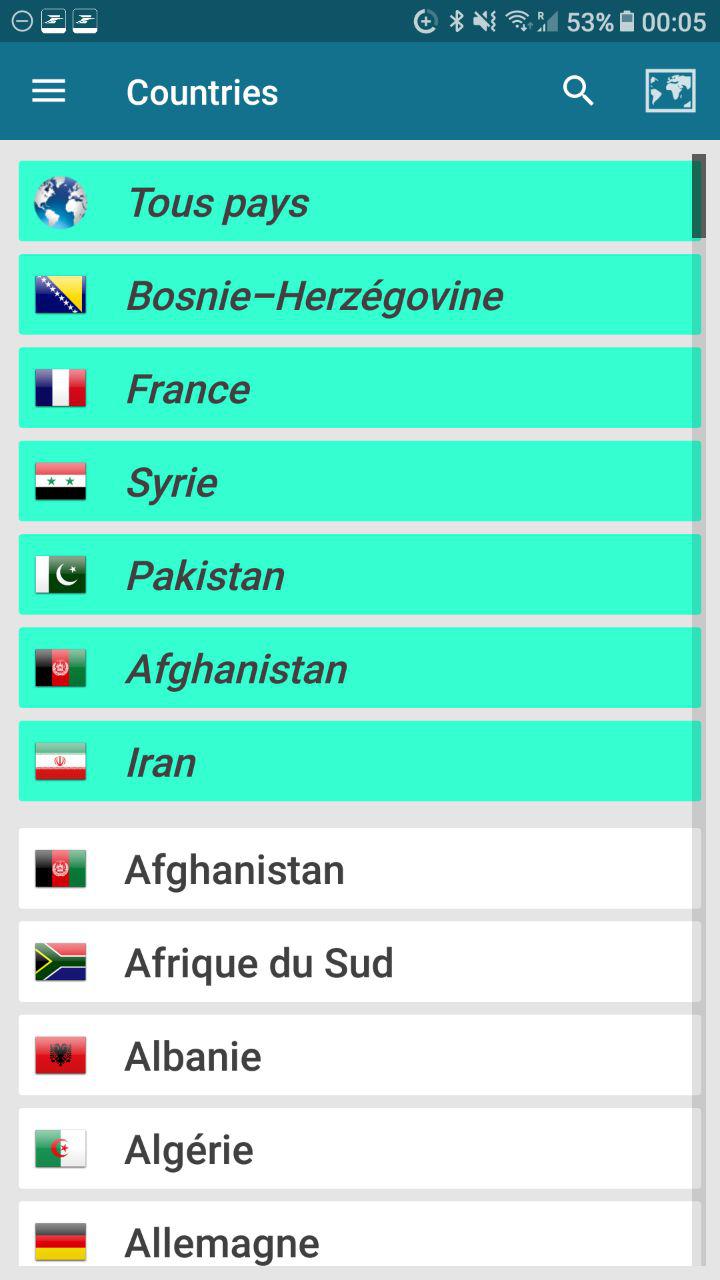Select Afrique du Sud
720x1280 pixels.
coord(358,962)
